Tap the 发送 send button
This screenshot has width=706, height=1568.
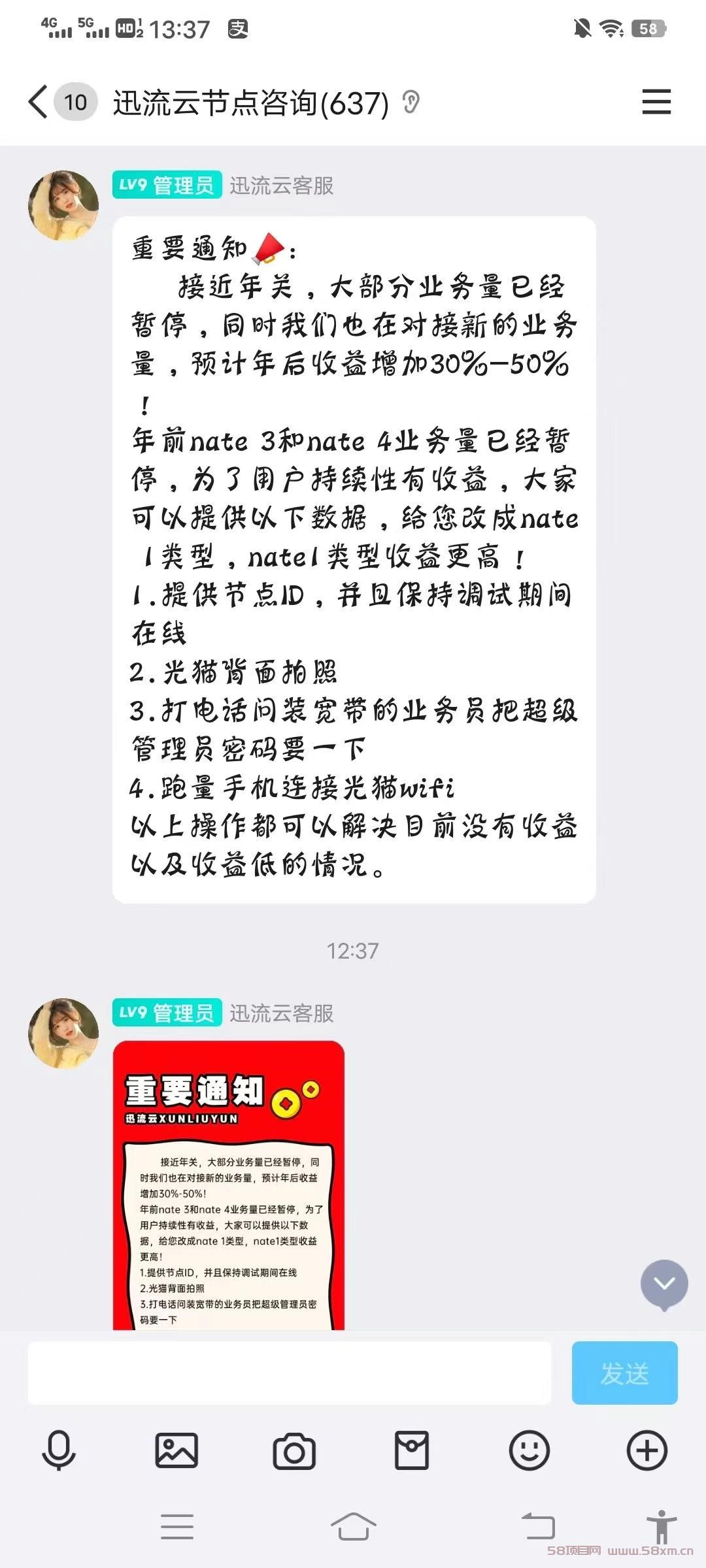pos(624,1373)
